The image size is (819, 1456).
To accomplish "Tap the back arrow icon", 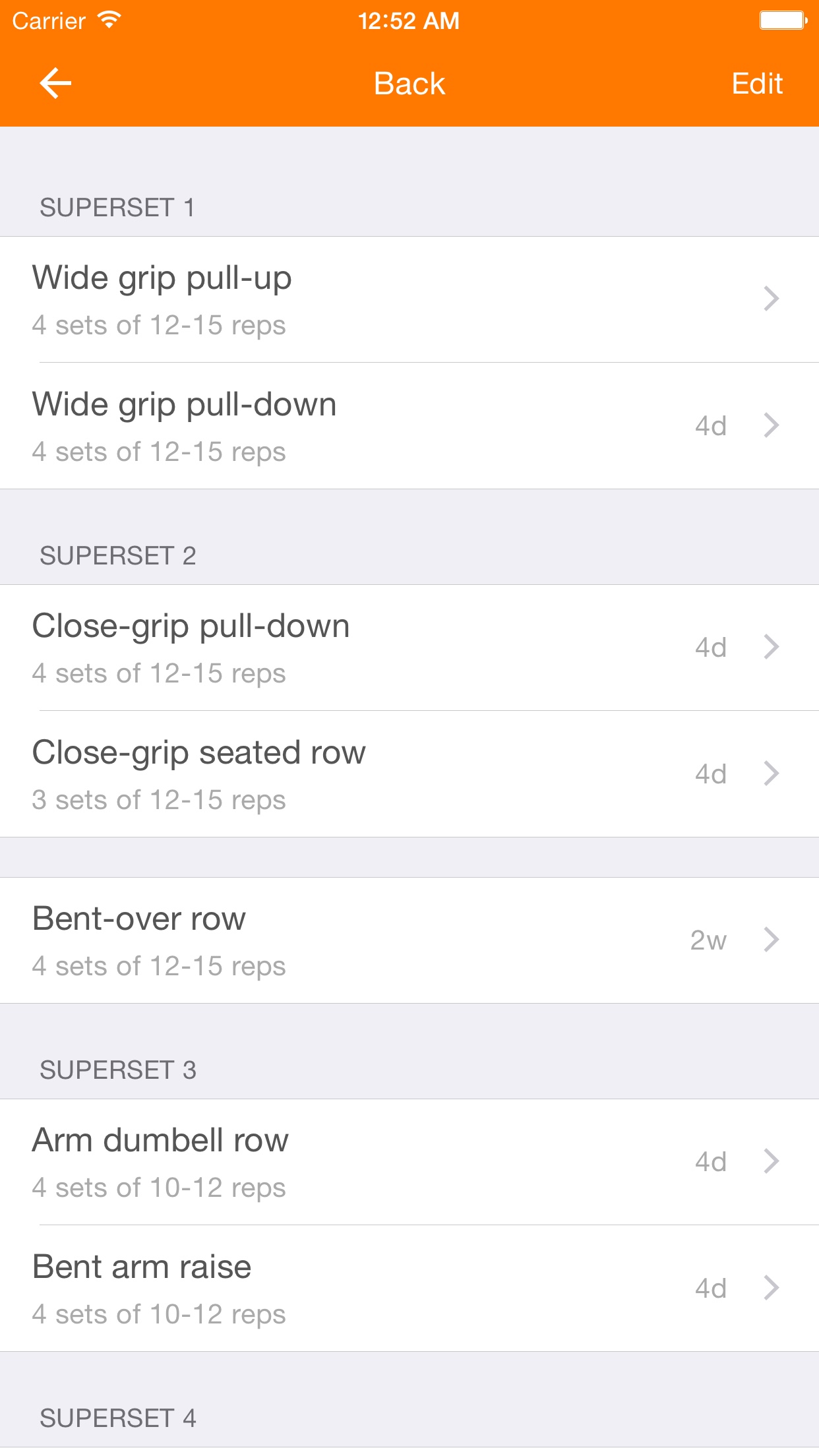I will [55, 84].
